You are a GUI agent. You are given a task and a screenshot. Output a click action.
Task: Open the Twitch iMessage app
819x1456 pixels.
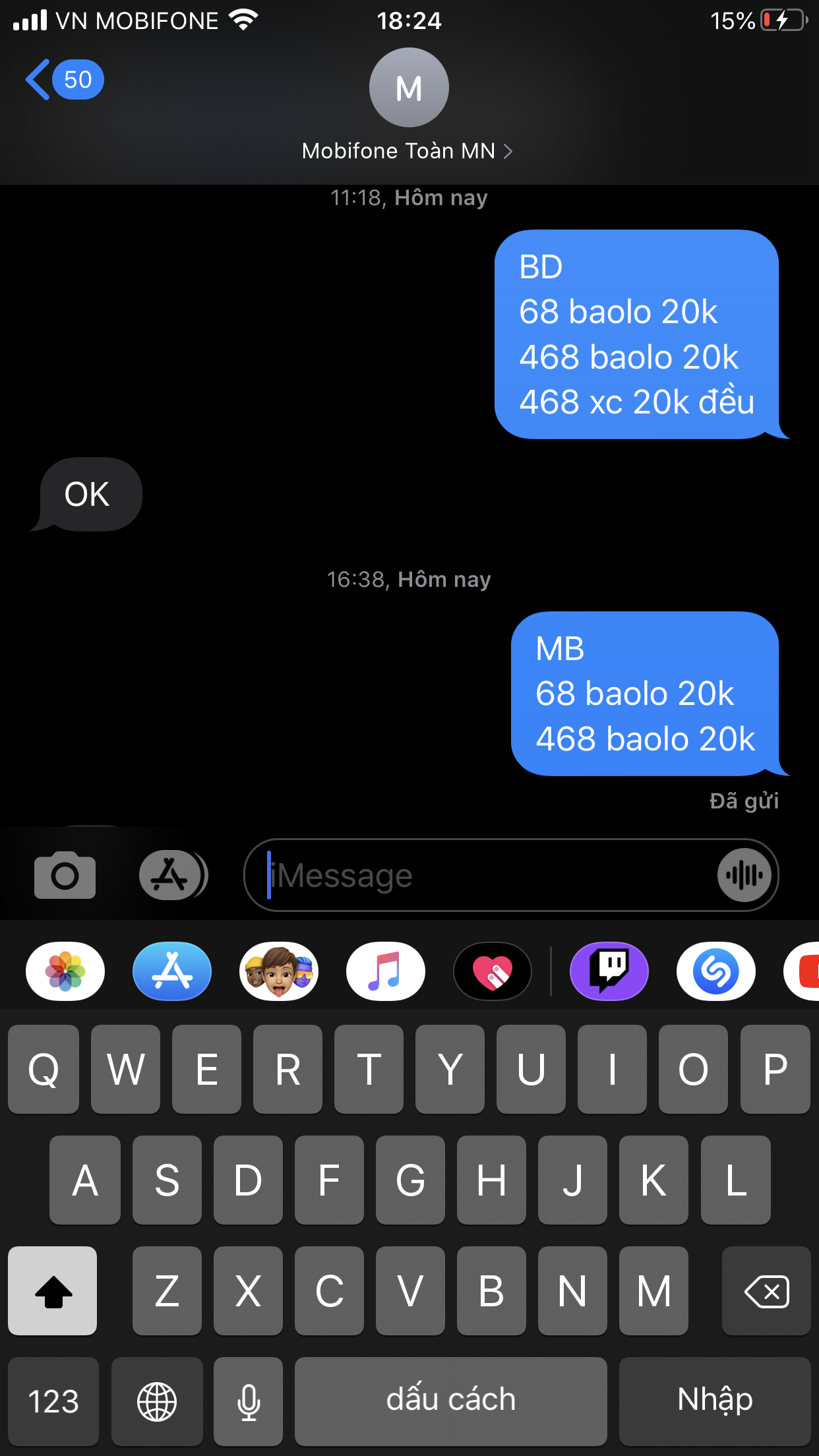pyautogui.click(x=609, y=971)
